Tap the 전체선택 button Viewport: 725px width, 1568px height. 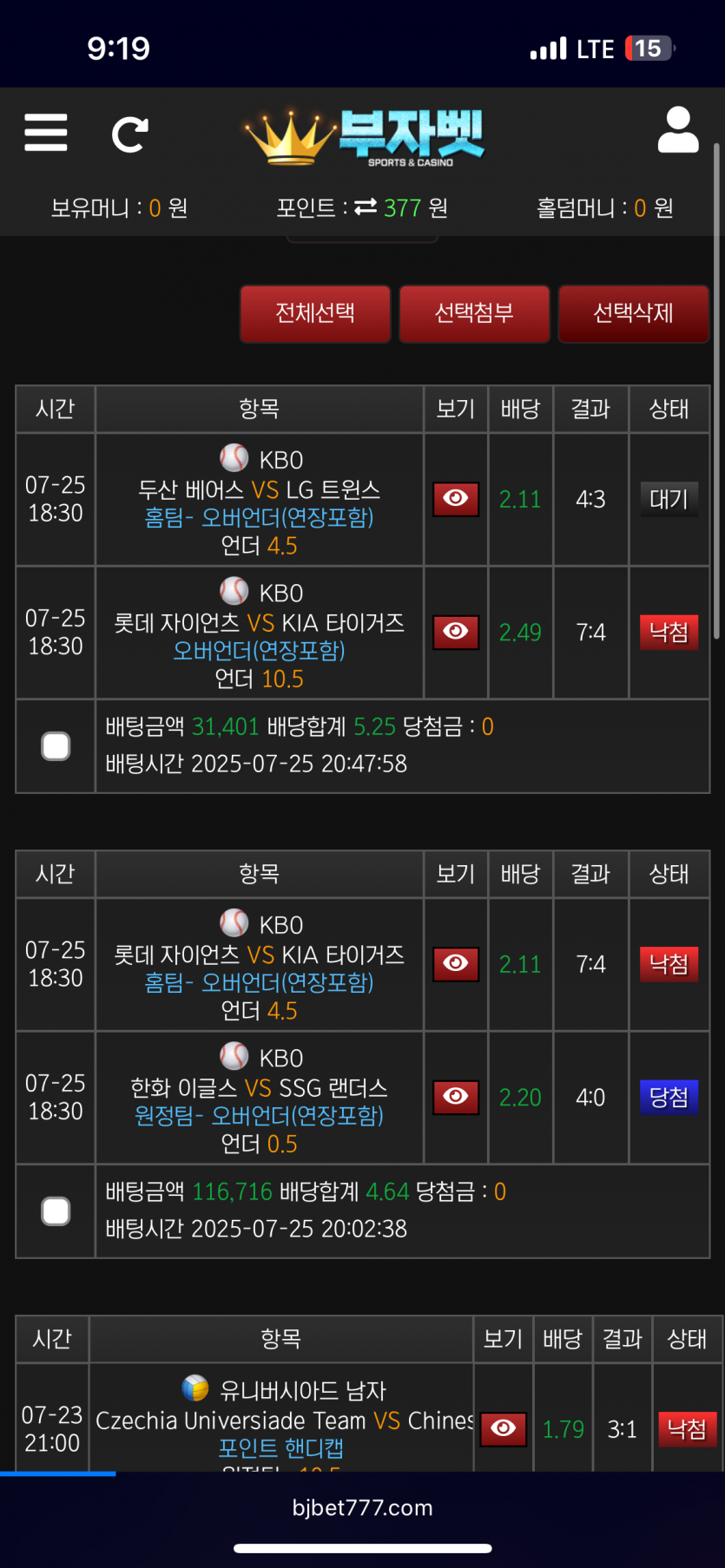(315, 313)
